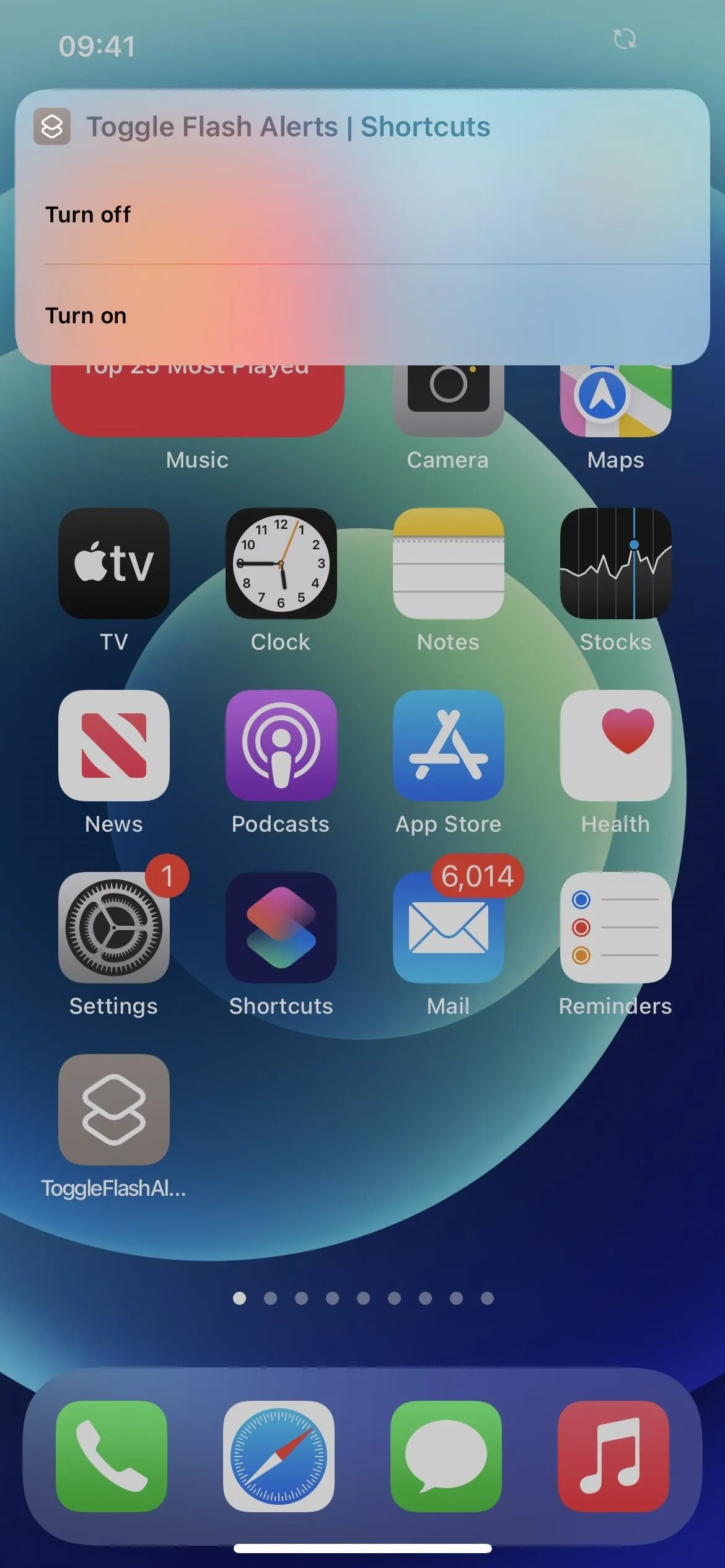Choose Turn on for Flash Alerts
The width and height of the screenshot is (725, 1568).
pos(362,315)
